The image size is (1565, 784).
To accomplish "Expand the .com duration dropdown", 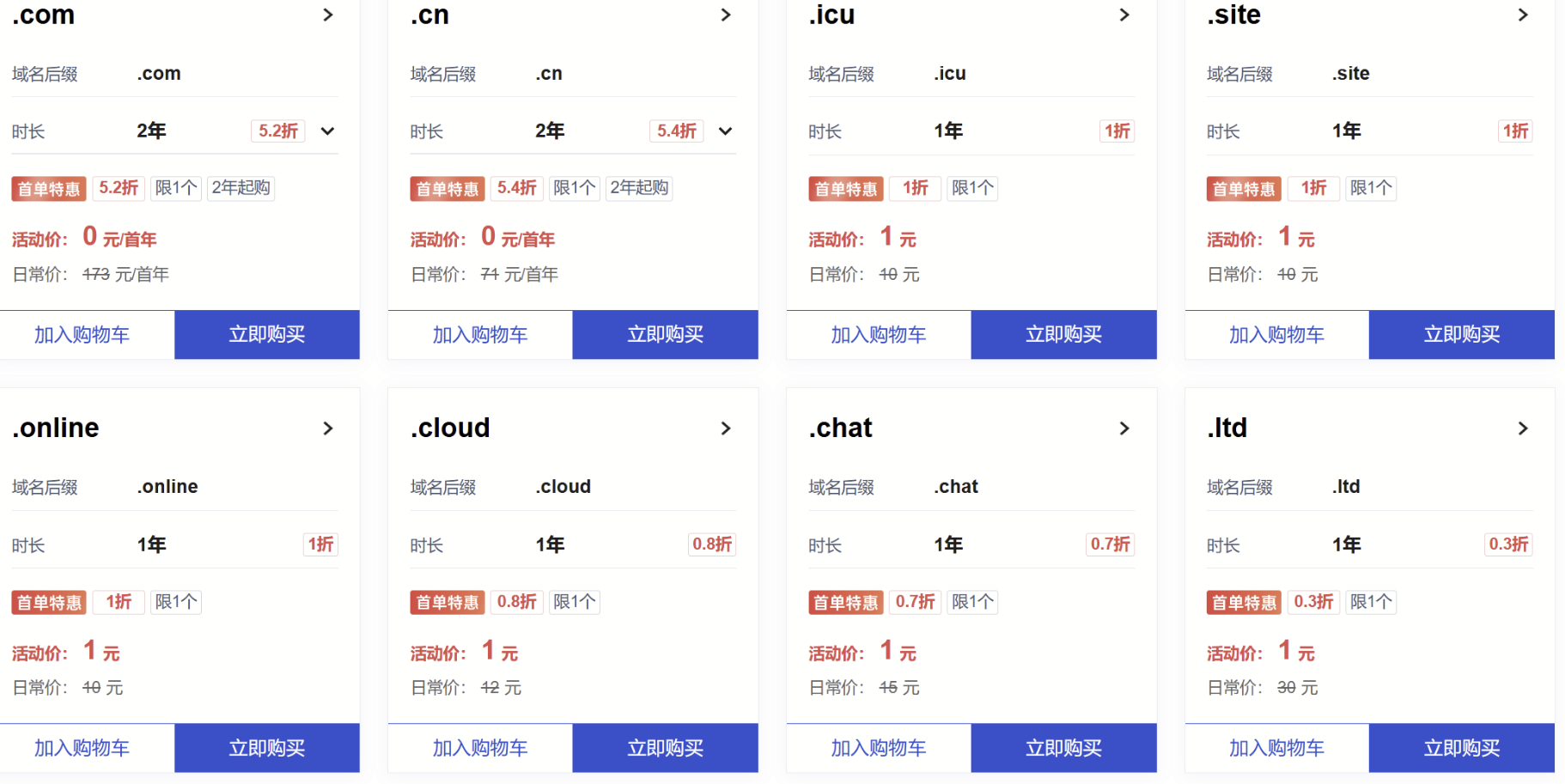I will click(x=327, y=131).
